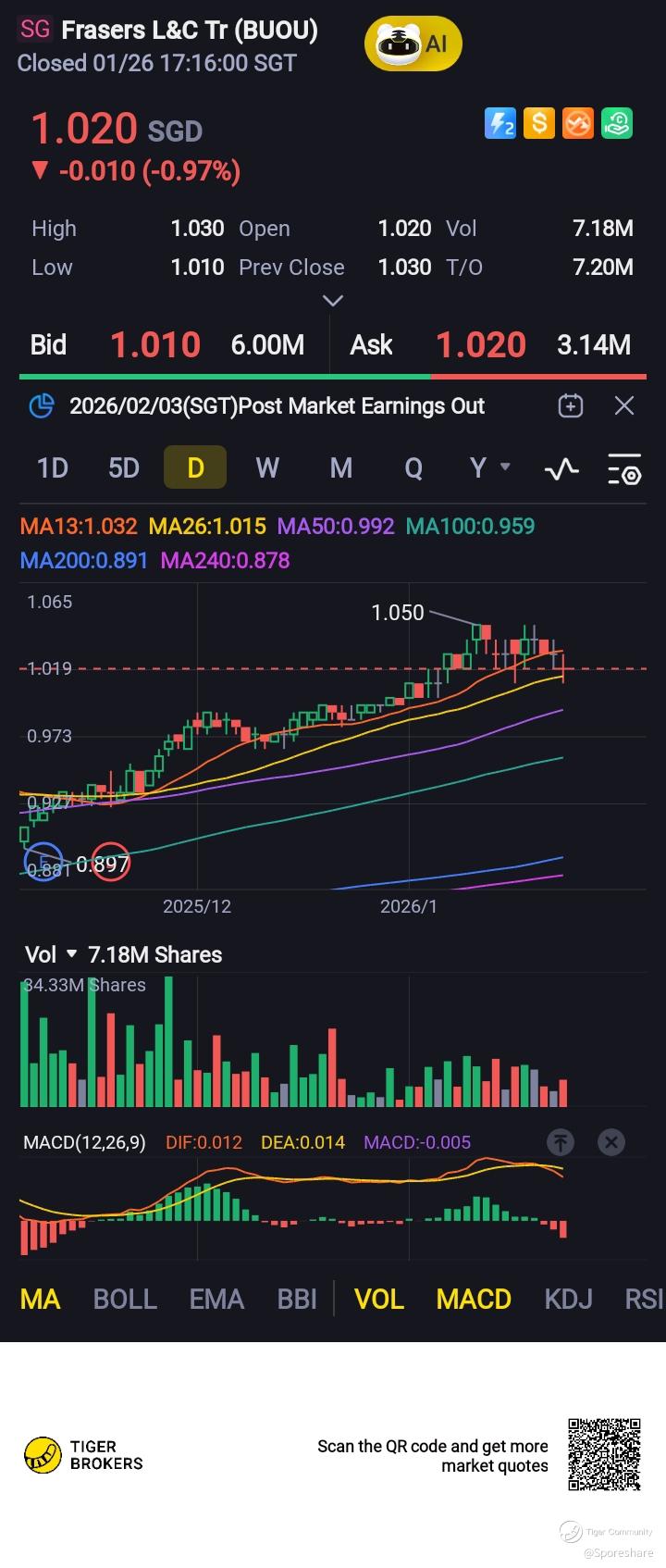Select the KDJ indicator
Image resolution: width=666 pixels, height=1568 pixels.
[x=568, y=1299]
